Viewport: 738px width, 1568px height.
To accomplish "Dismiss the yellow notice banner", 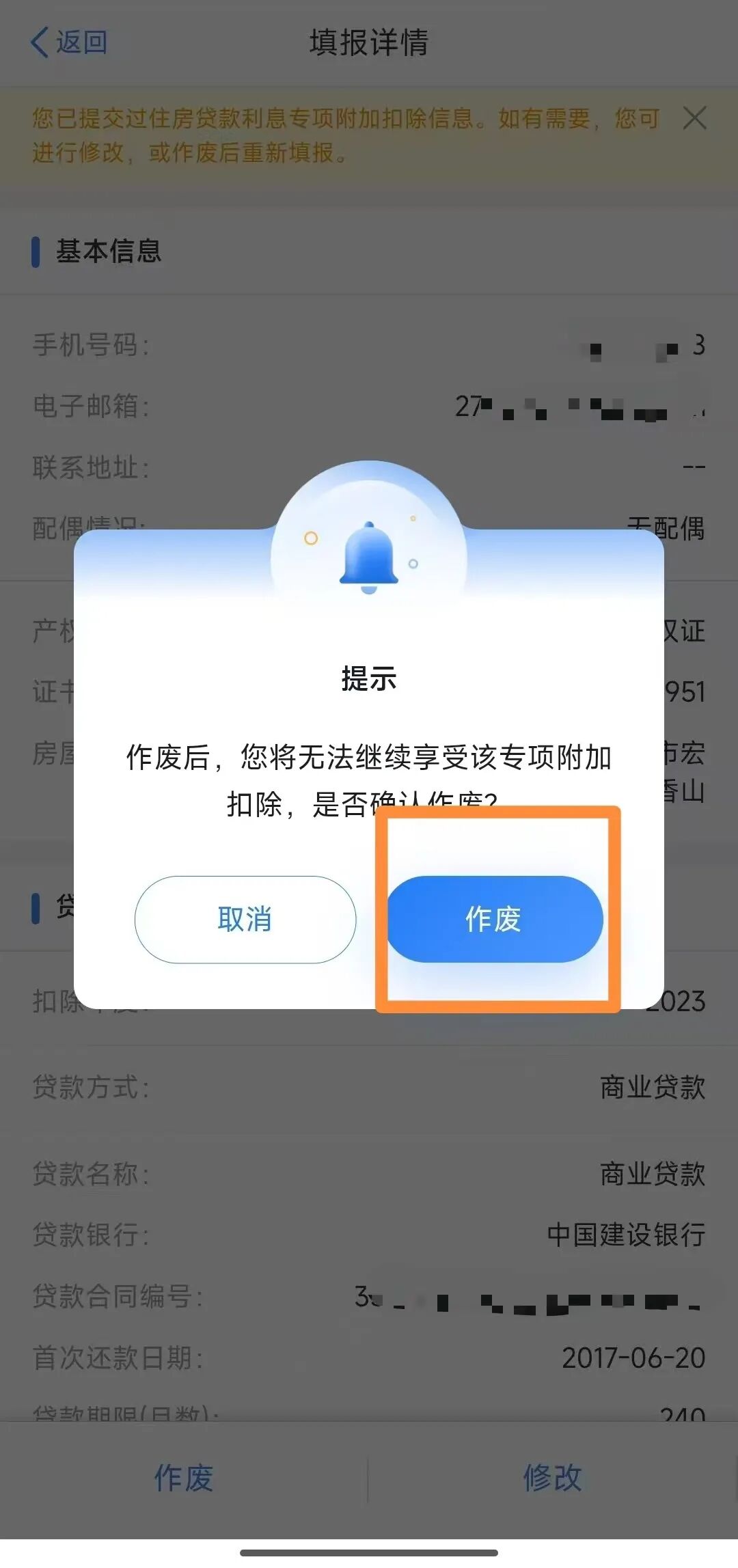I will (694, 119).
